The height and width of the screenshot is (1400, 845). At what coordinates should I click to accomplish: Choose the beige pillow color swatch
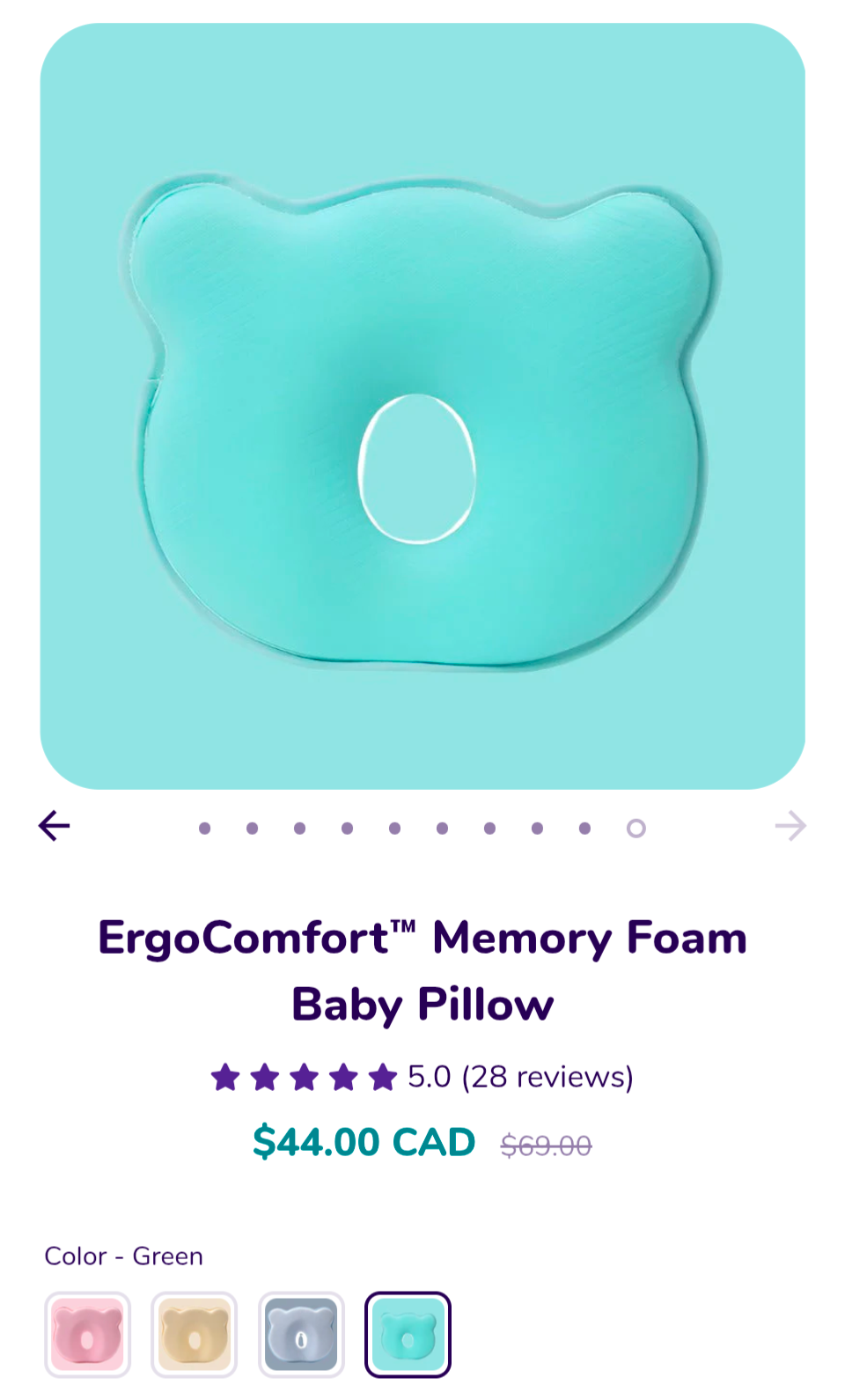pyautogui.click(x=195, y=1335)
